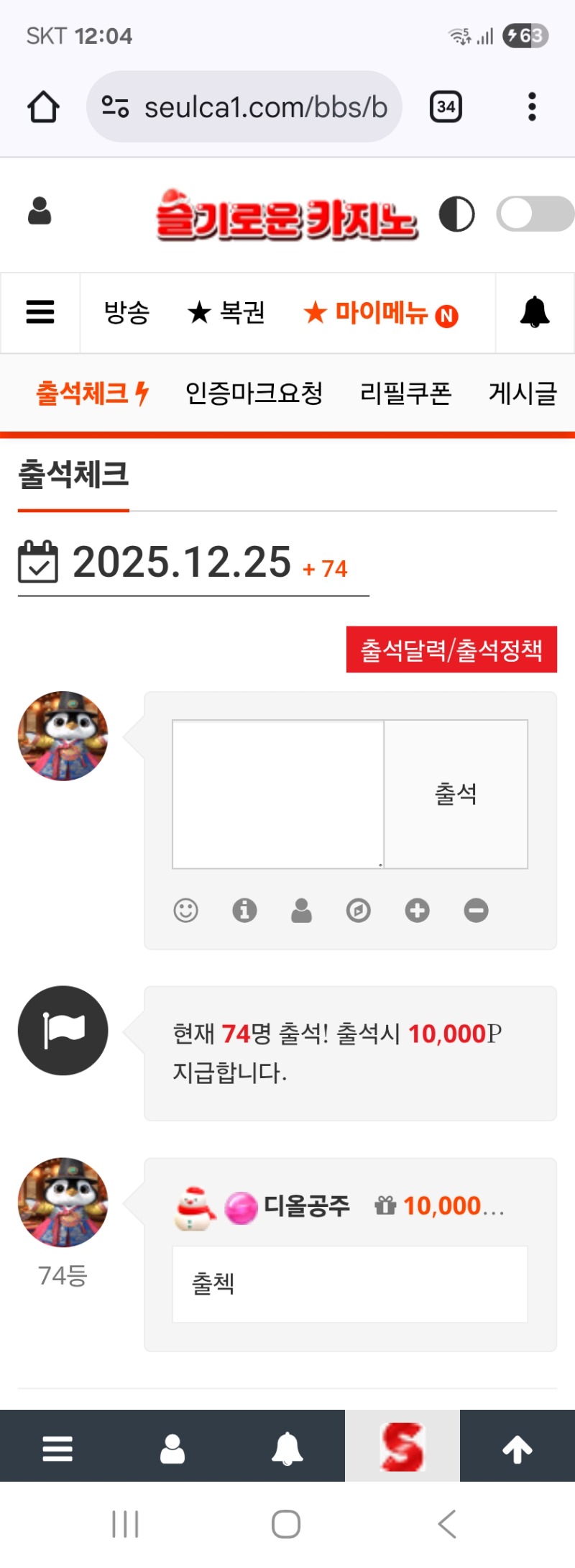Submit attendance with the 출석 button
Image resolution: width=575 pixels, height=1568 pixels.
pyautogui.click(x=456, y=794)
